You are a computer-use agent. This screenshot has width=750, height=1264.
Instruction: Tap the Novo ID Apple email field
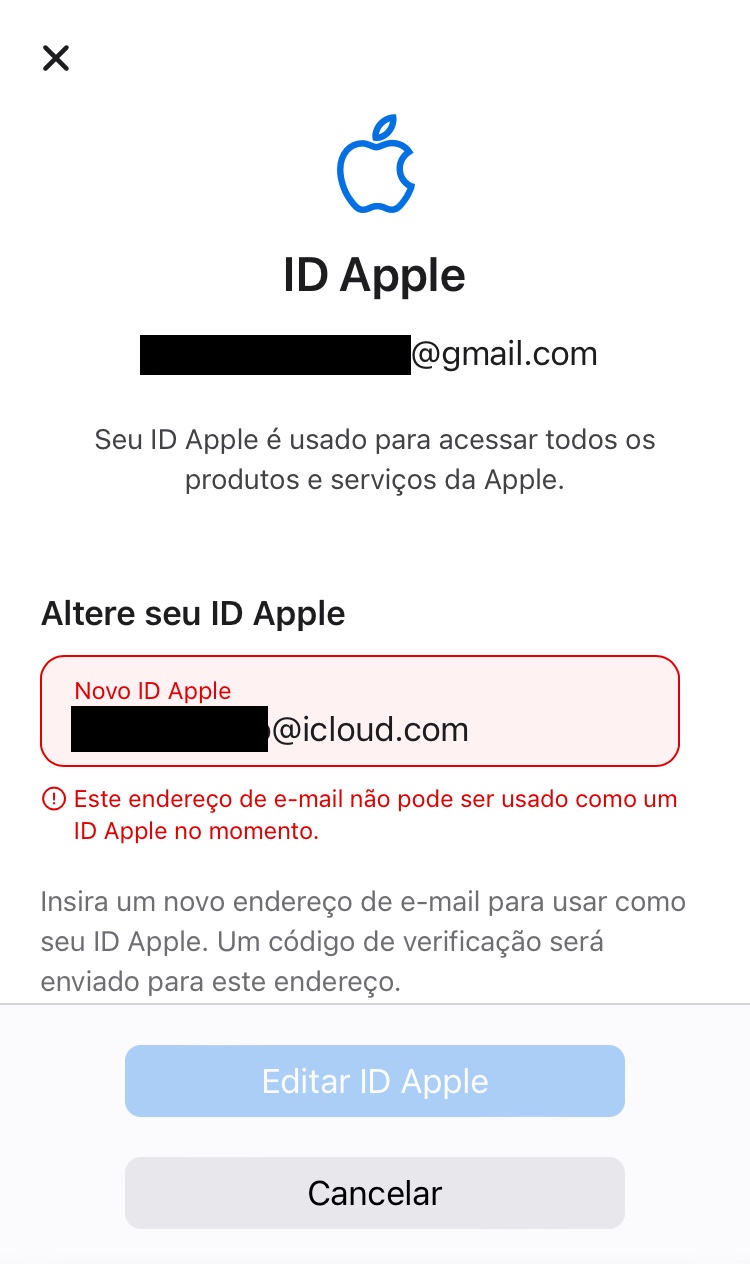click(x=360, y=711)
